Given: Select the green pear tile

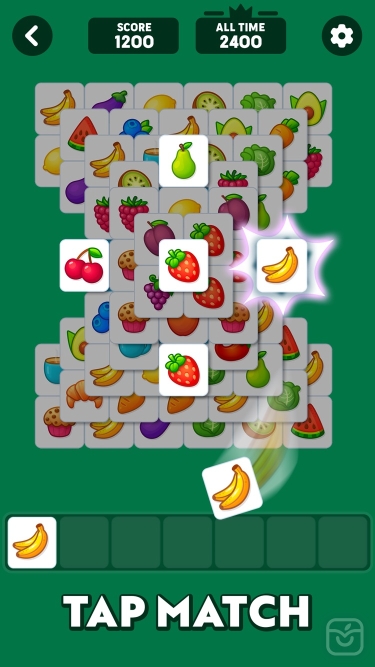Looking at the screenshot, I should coord(184,161).
